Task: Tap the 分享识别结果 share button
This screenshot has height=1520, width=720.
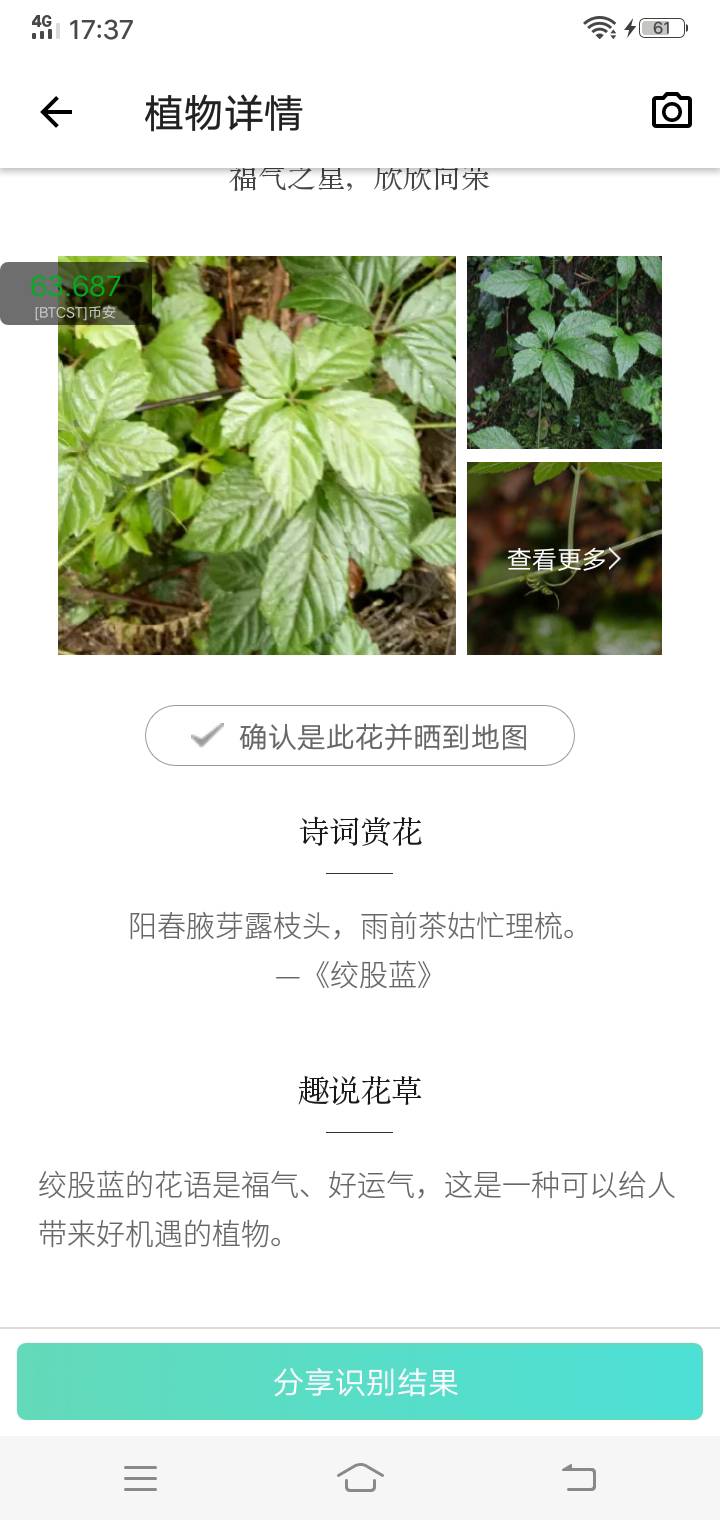Action: pyautogui.click(x=360, y=1382)
